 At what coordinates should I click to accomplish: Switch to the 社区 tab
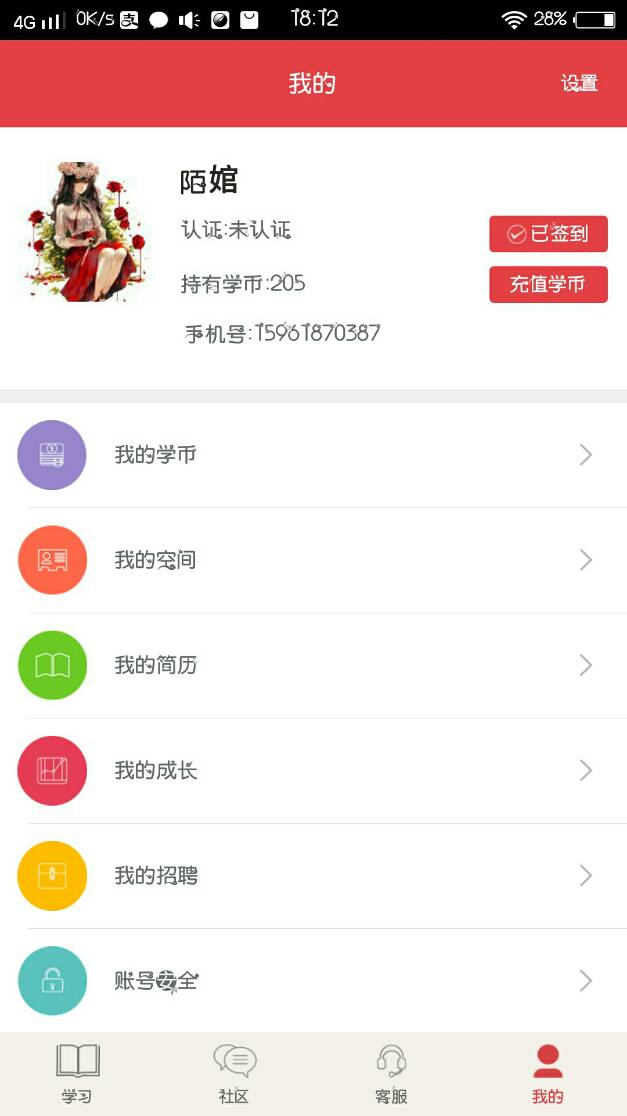click(234, 1074)
